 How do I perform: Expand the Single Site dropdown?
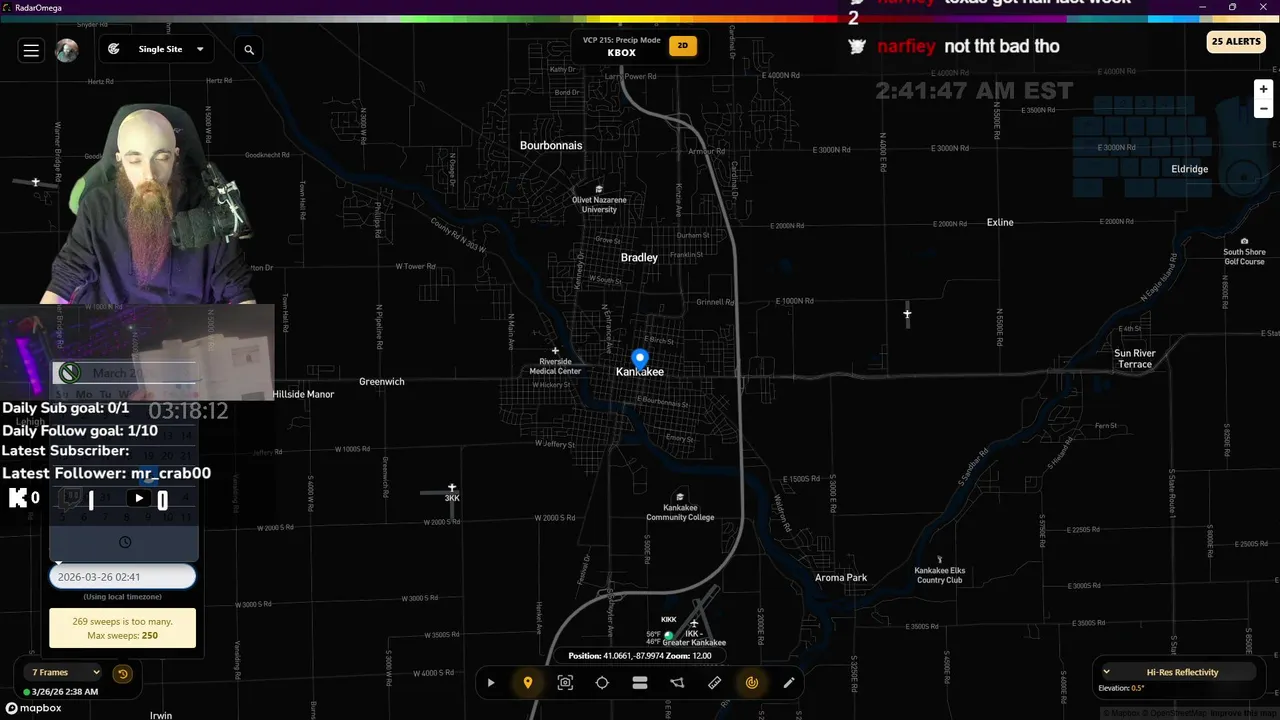pyautogui.click(x=158, y=49)
